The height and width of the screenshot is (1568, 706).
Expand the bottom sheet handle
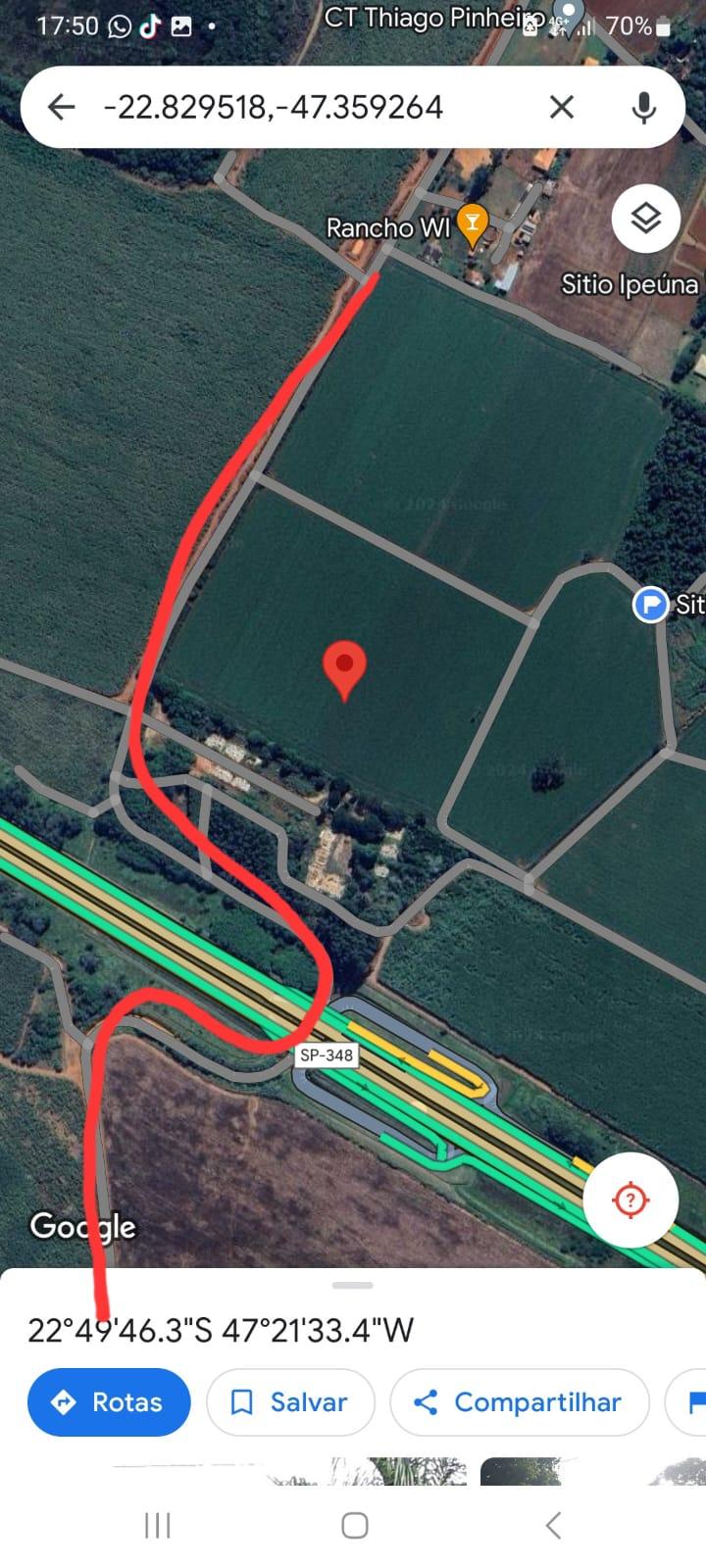(x=353, y=1285)
